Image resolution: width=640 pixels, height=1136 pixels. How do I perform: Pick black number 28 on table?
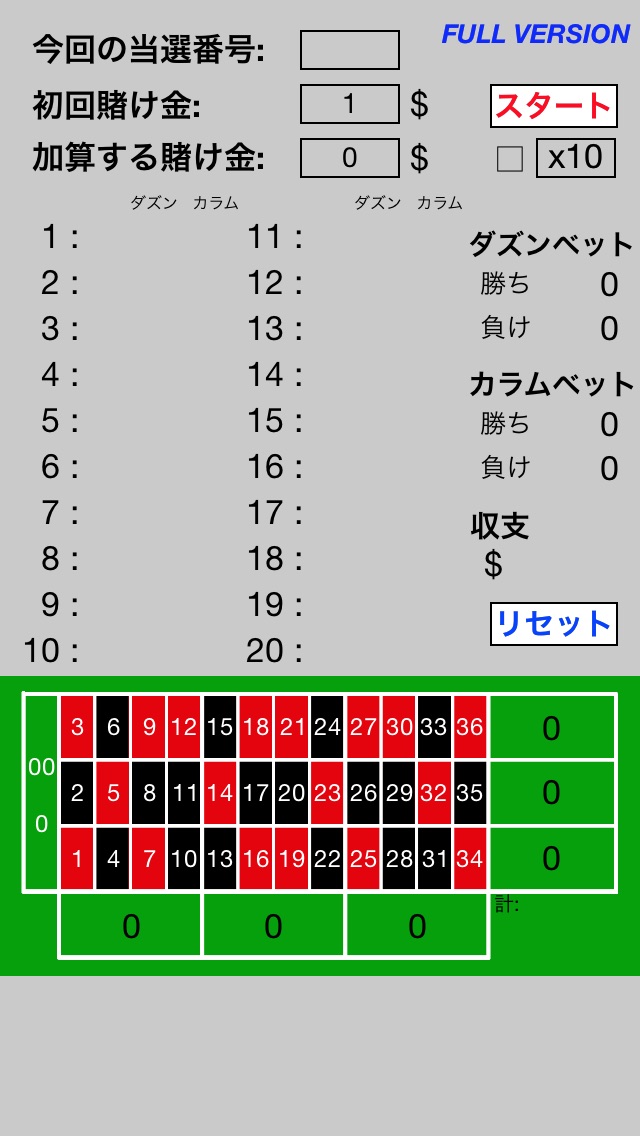(x=399, y=858)
